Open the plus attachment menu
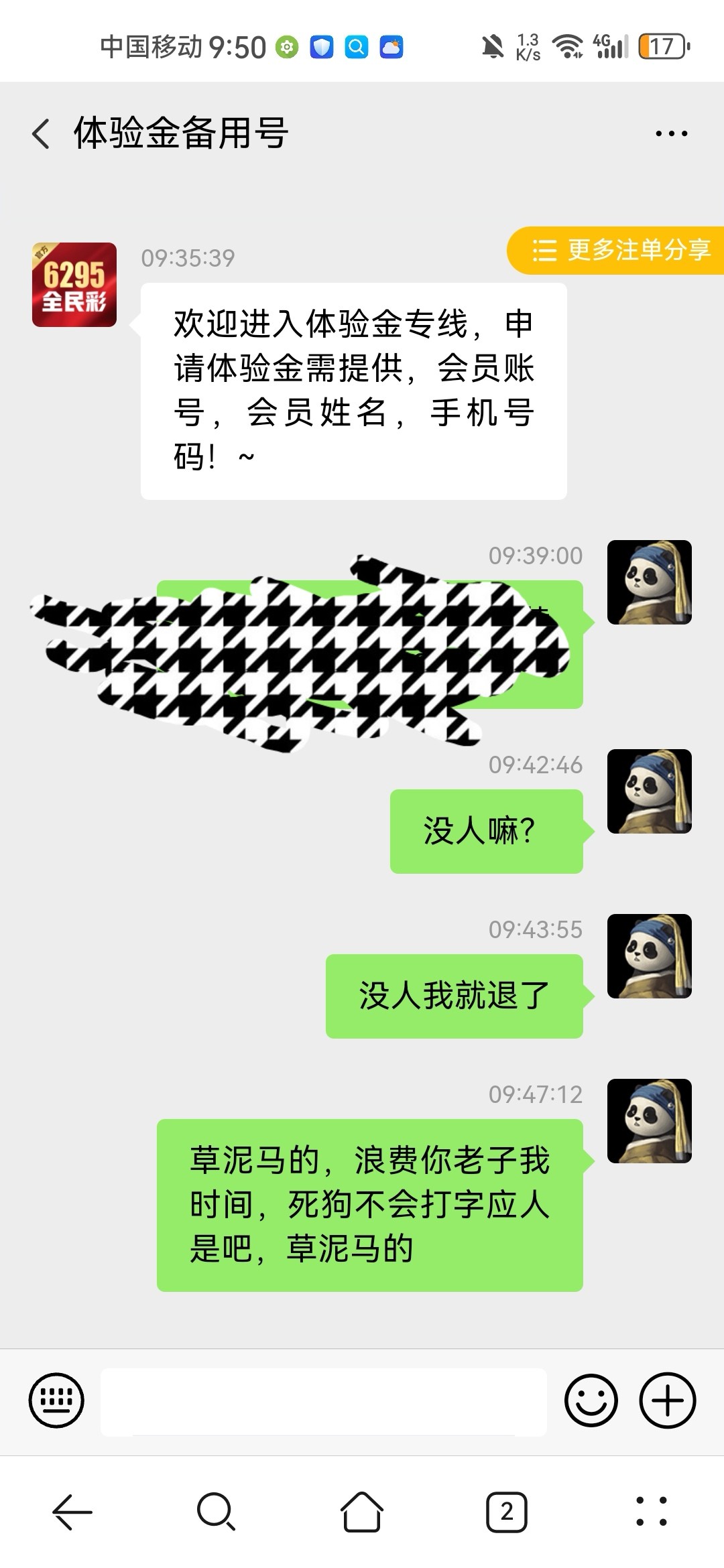This screenshot has height=1568, width=724. pos(667,1400)
